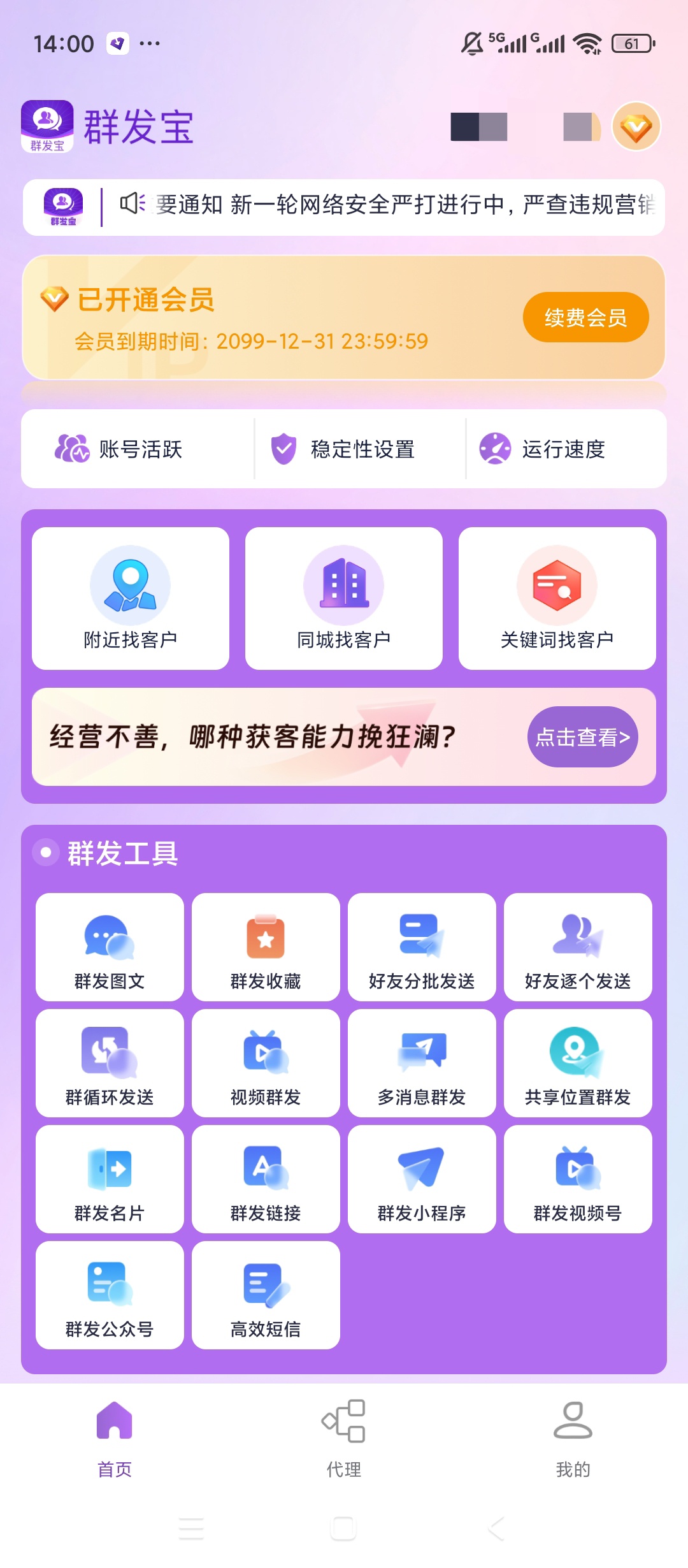Open 视频群发 tool
Screen dimensions: 688x1568
click(x=266, y=1063)
